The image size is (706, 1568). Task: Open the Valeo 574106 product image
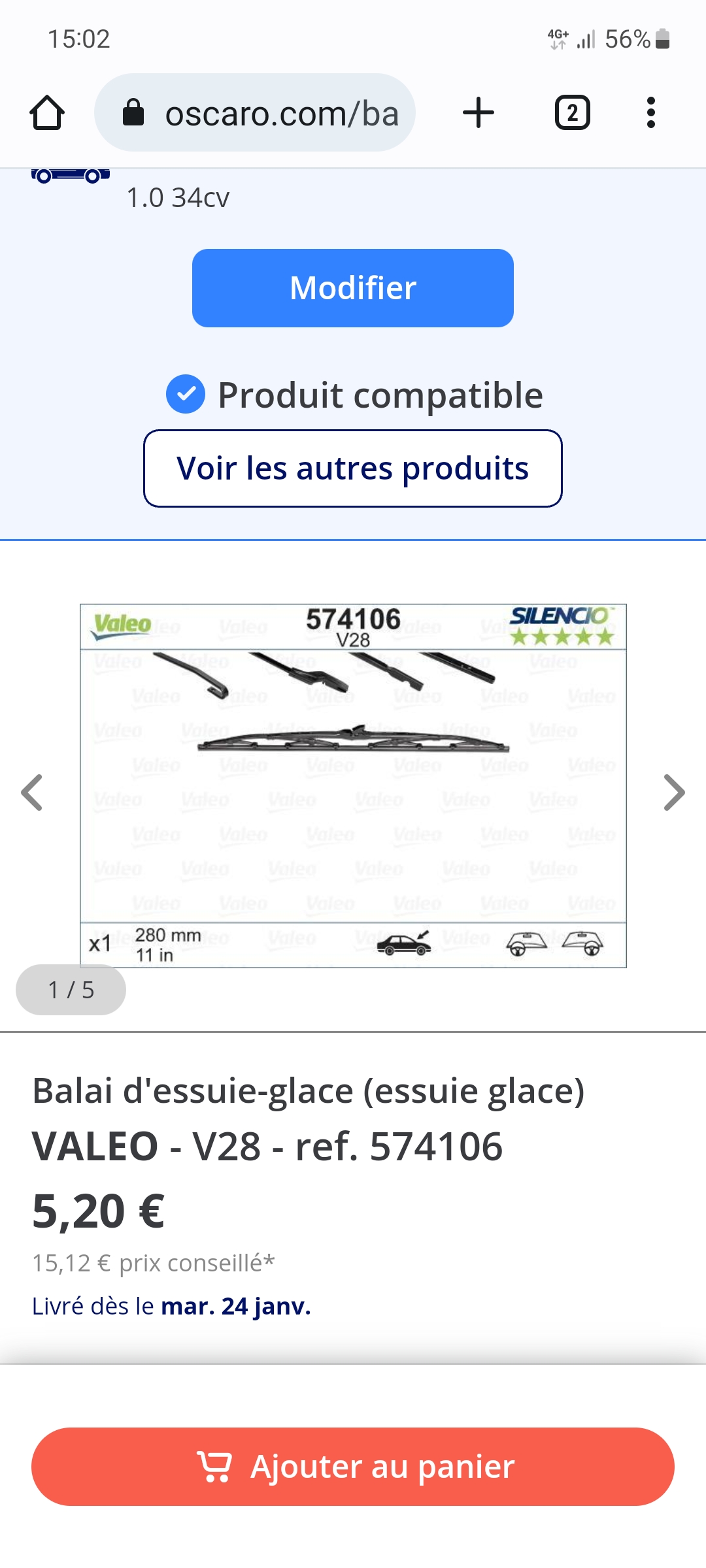(353, 785)
